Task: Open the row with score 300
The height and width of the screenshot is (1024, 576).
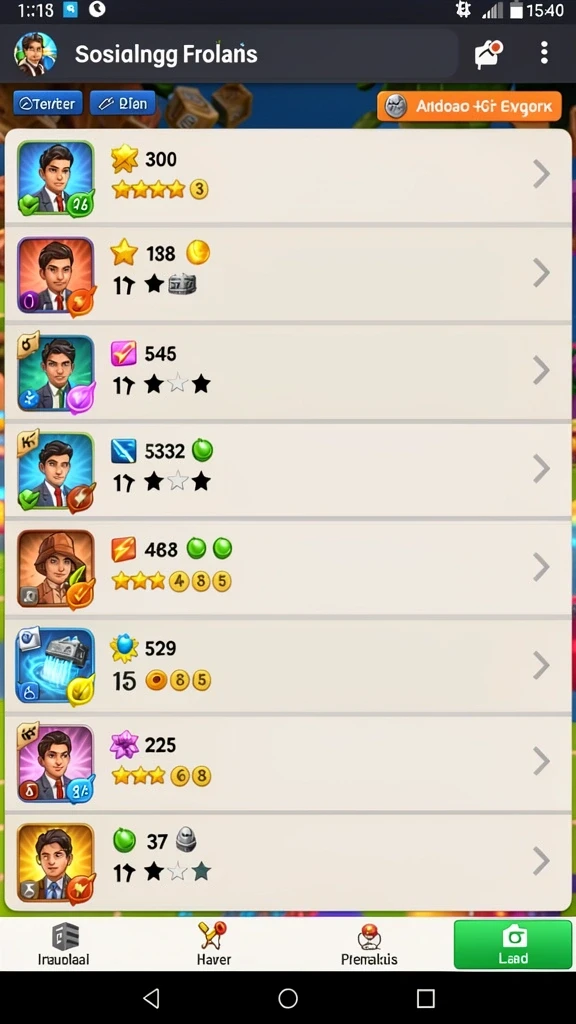Action: (x=288, y=175)
